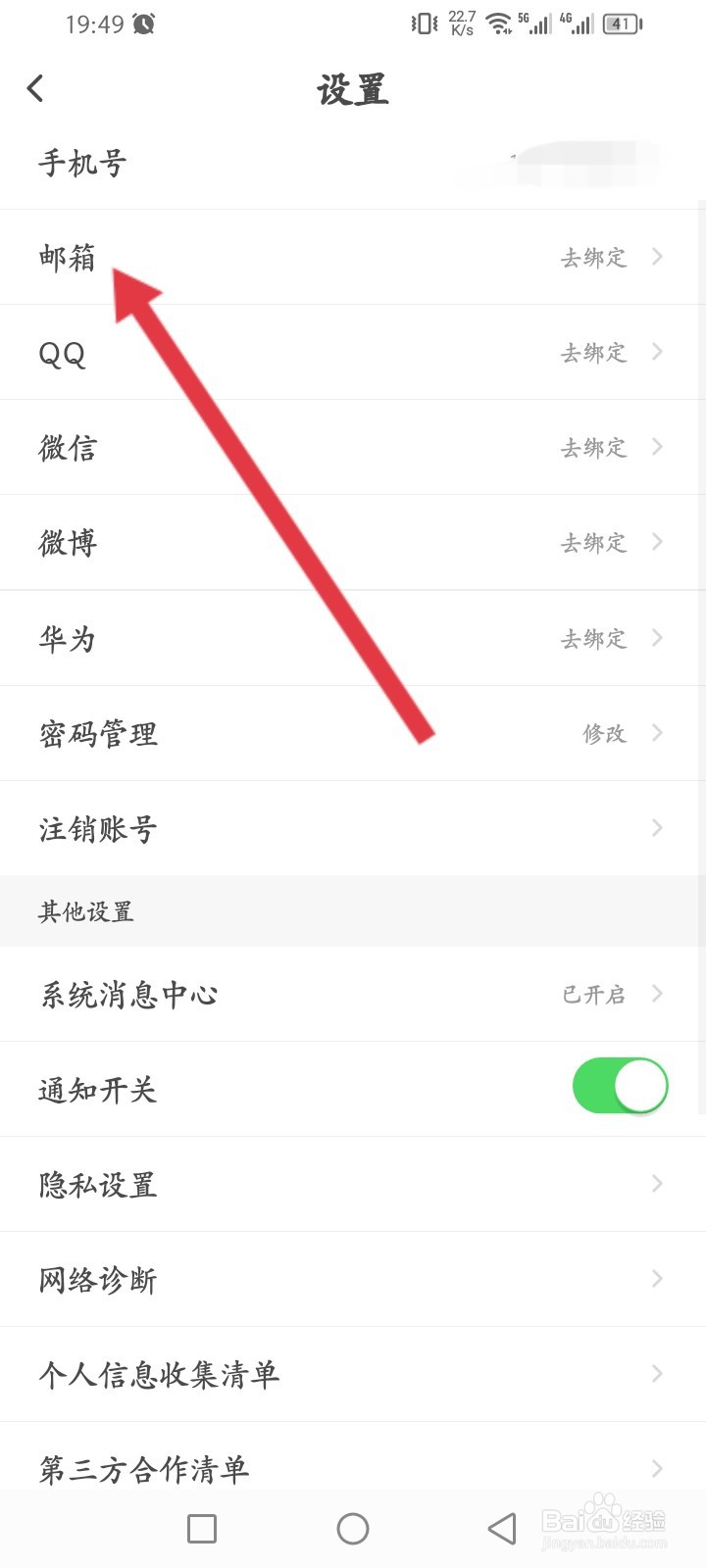Screen dimensions: 706x1568
Task: Click the alarm clock icon in status bar
Action: click(x=143, y=24)
